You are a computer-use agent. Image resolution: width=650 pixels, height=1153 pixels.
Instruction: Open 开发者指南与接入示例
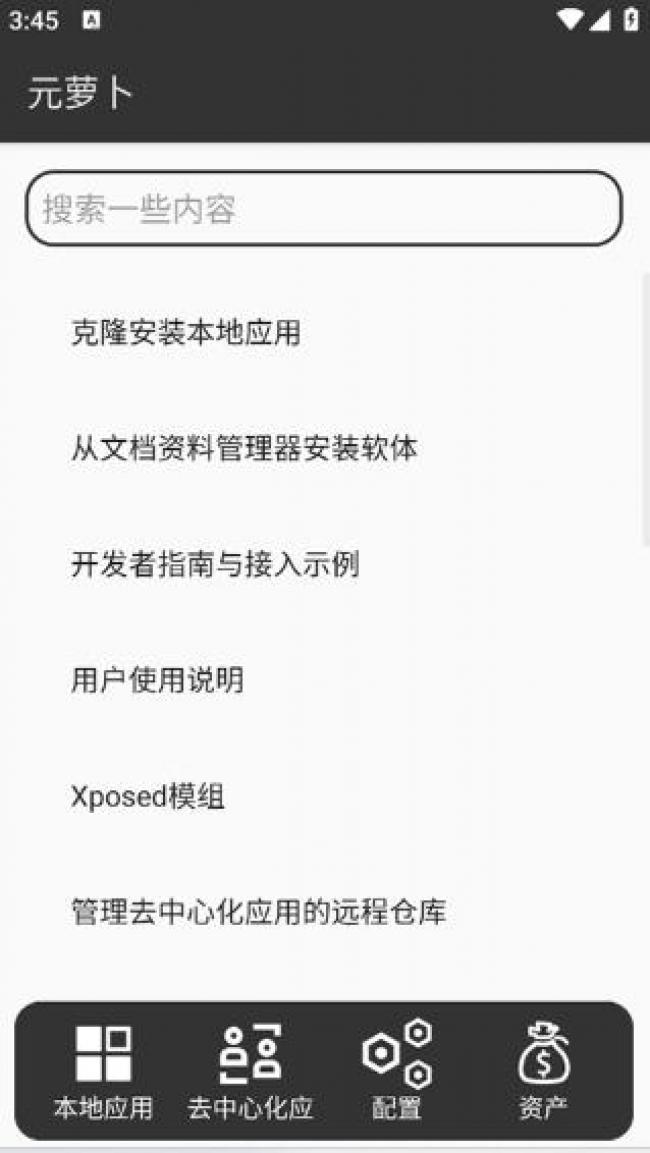coord(215,565)
